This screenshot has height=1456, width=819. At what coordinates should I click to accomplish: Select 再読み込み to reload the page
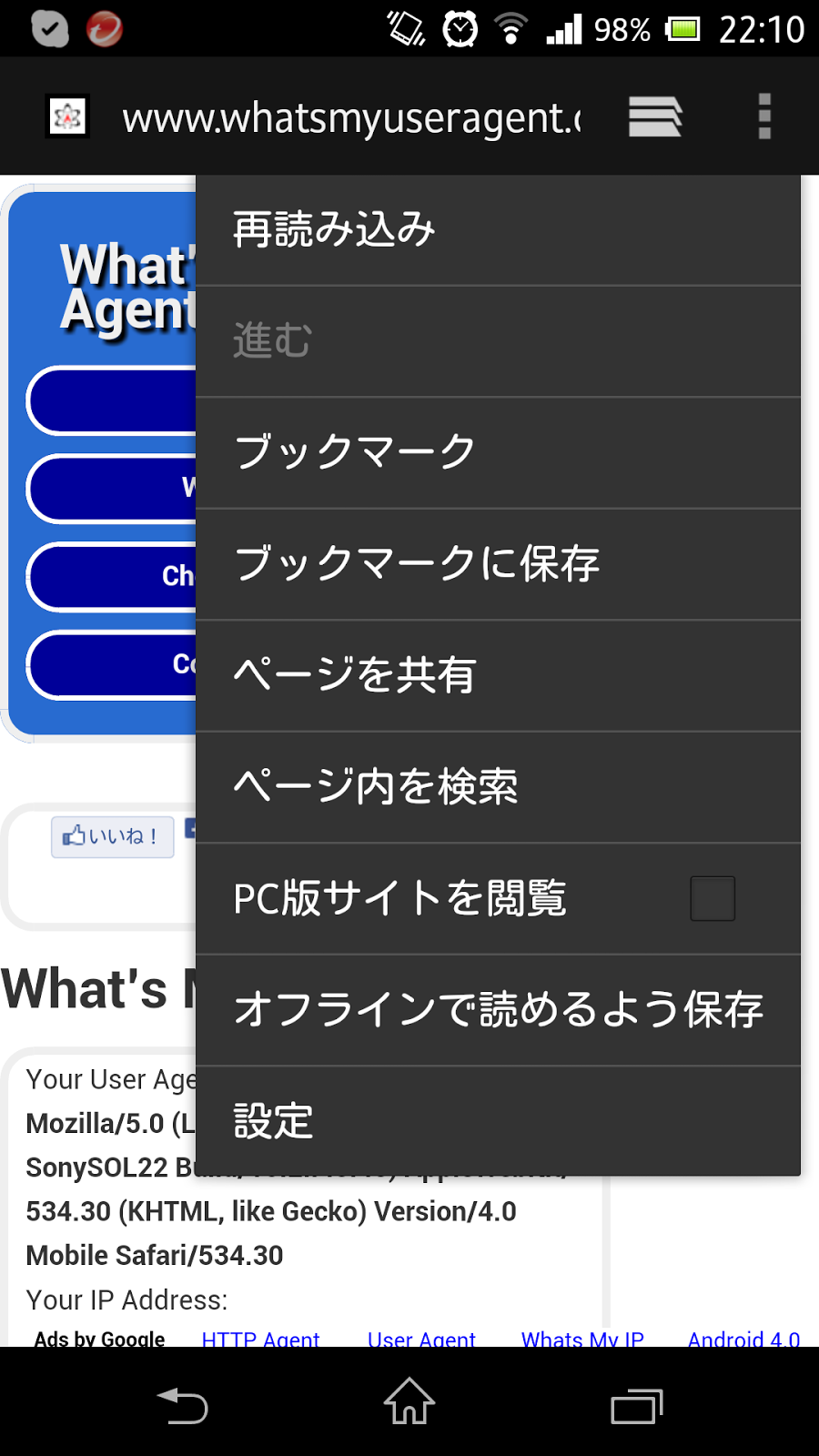(497, 229)
